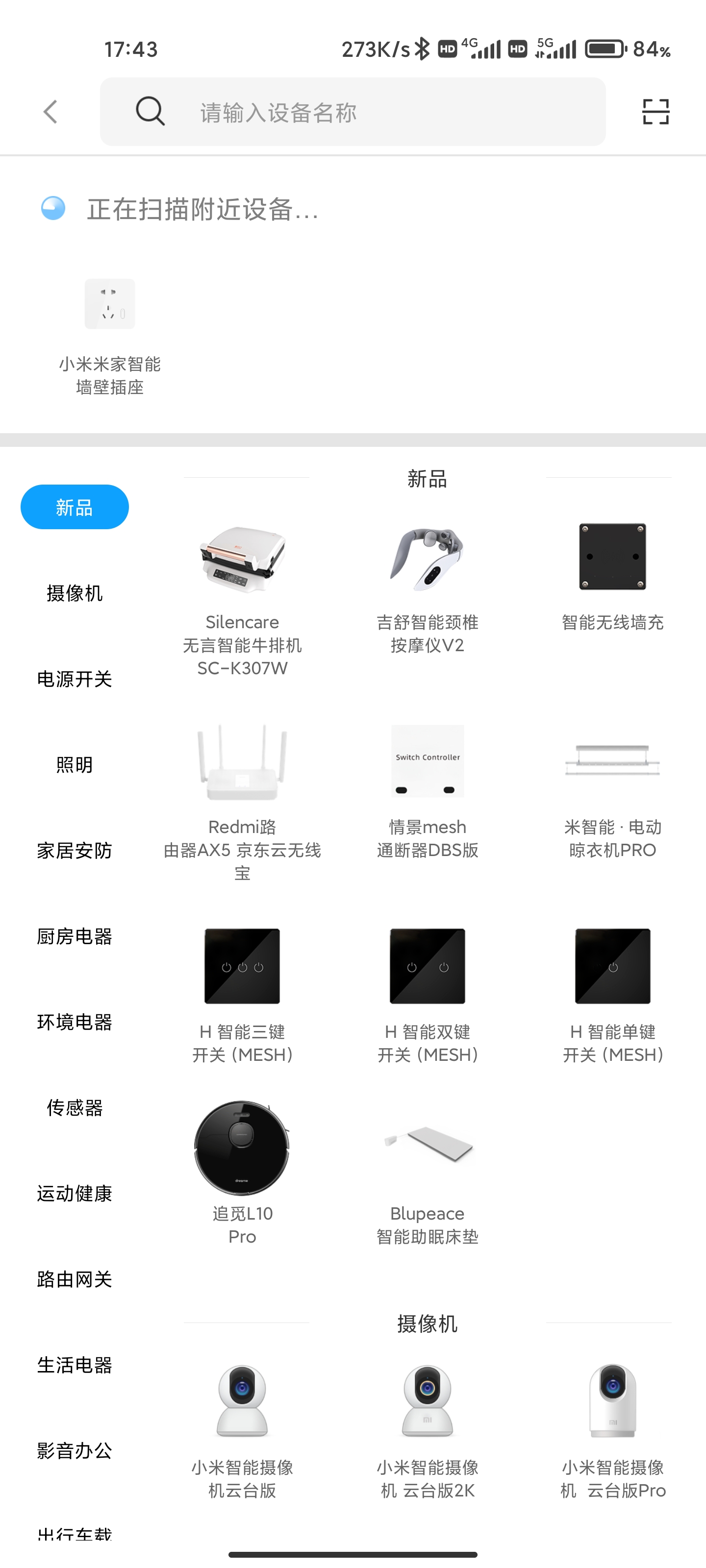Select the 家居安防 category
The height and width of the screenshot is (1568, 706).
point(75,850)
